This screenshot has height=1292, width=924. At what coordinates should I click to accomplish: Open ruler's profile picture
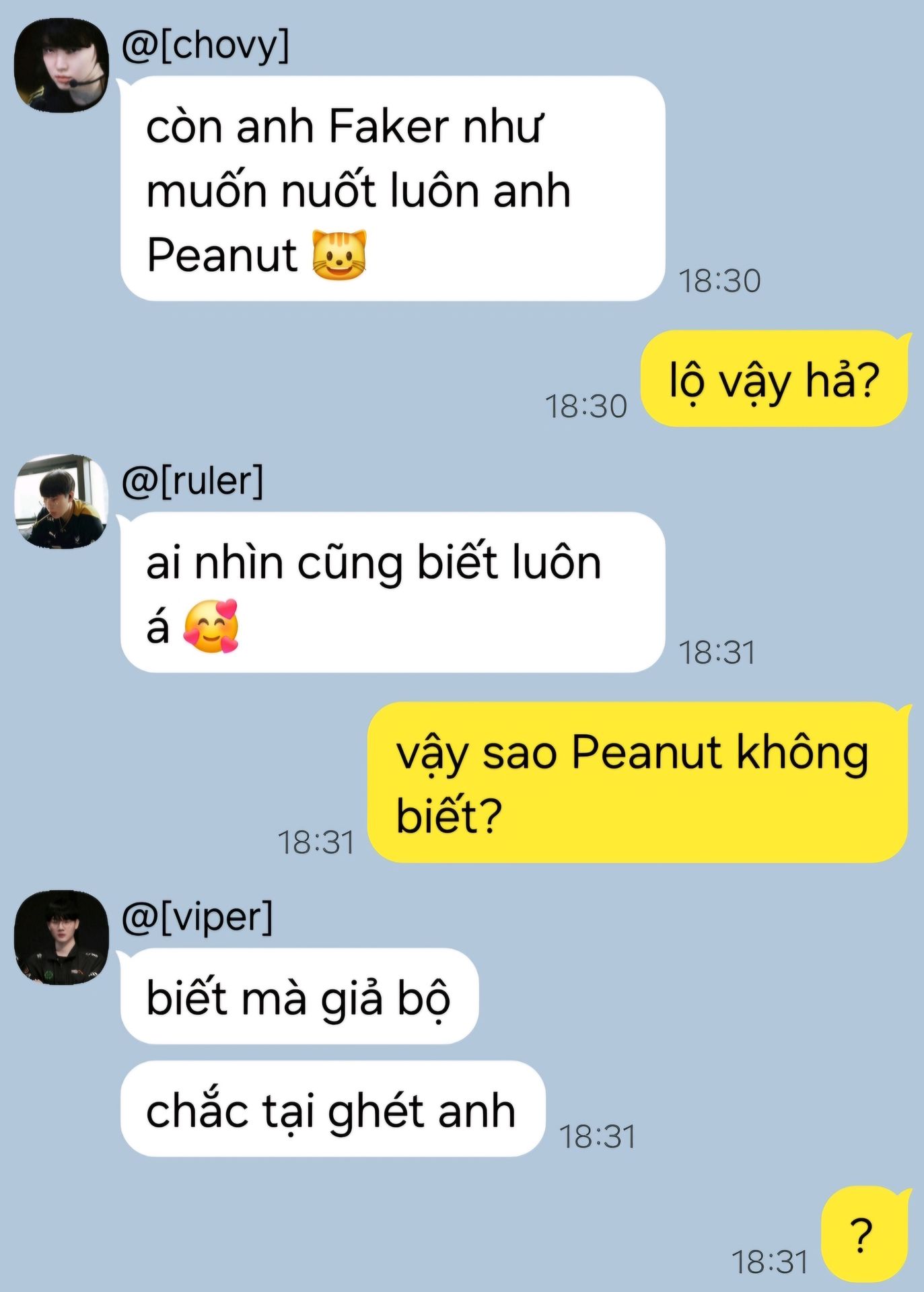pos(61,501)
